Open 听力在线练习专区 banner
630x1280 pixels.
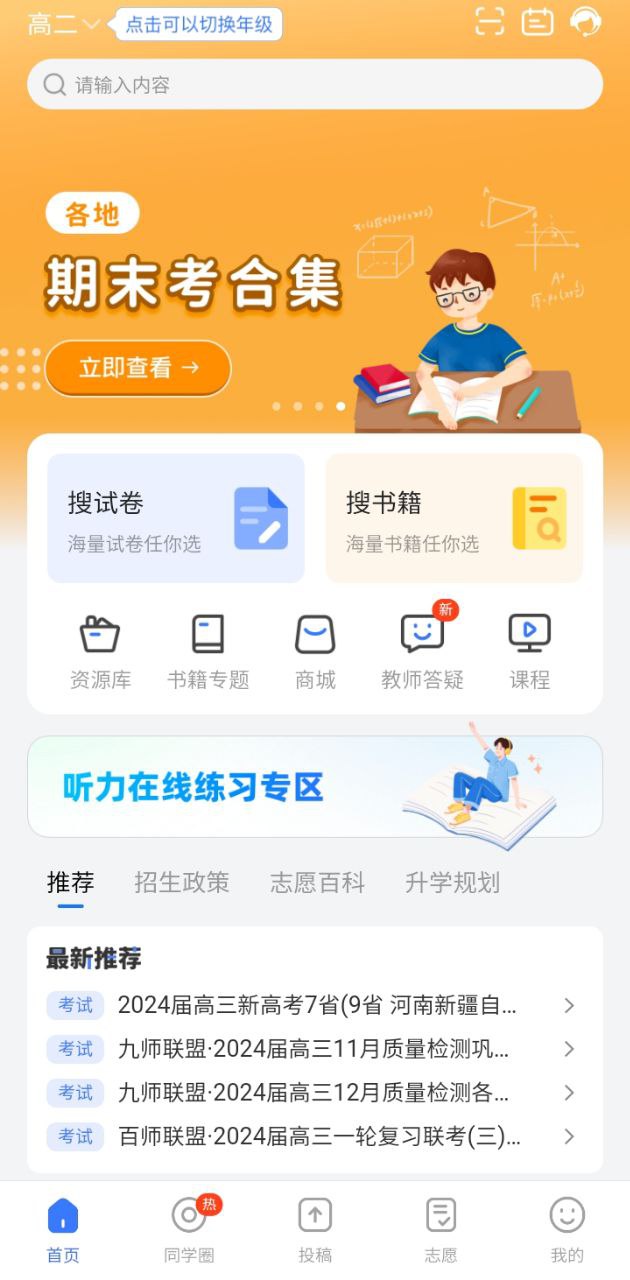coord(315,787)
